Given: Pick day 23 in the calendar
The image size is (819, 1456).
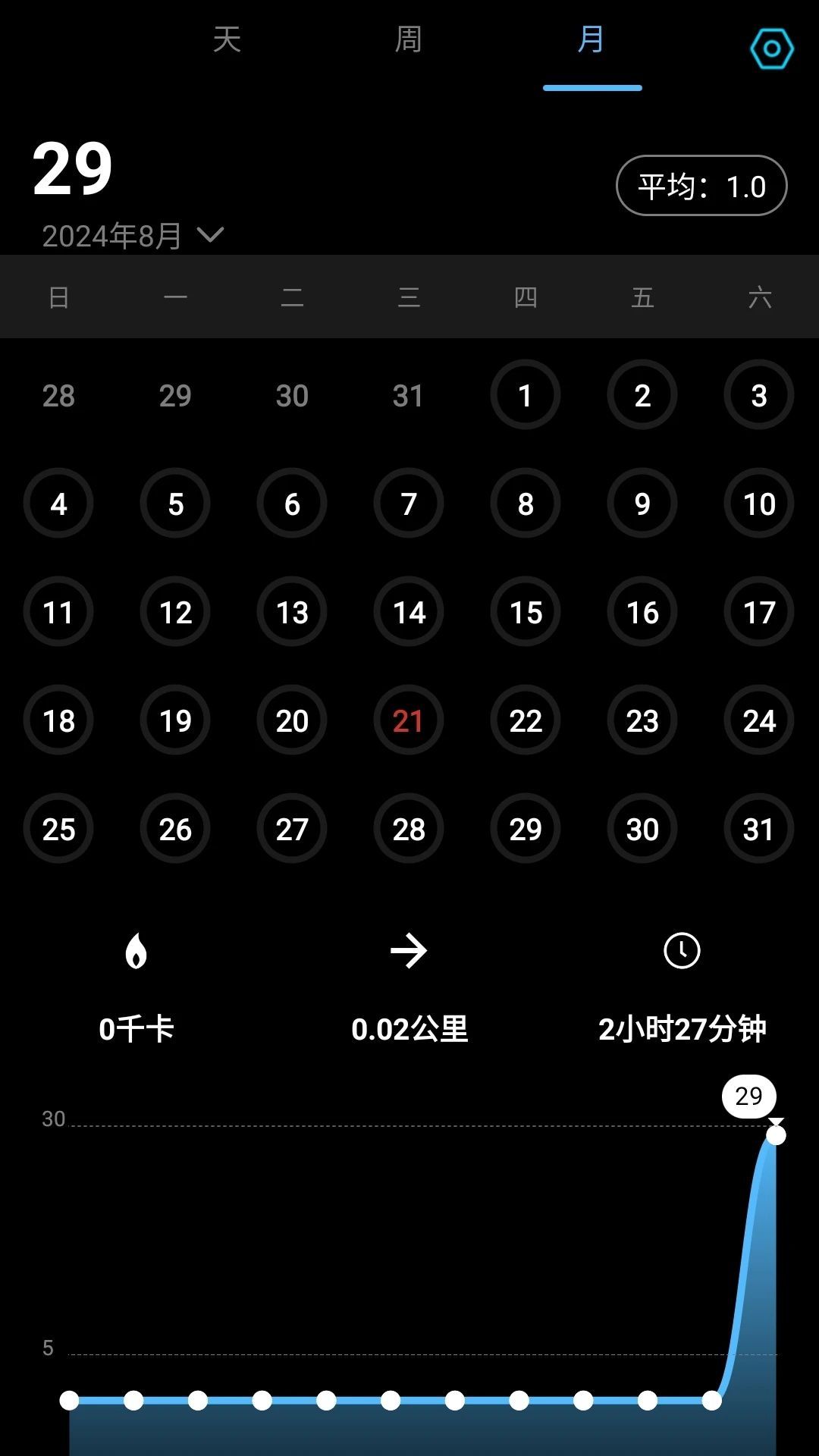Looking at the screenshot, I should pos(642,720).
